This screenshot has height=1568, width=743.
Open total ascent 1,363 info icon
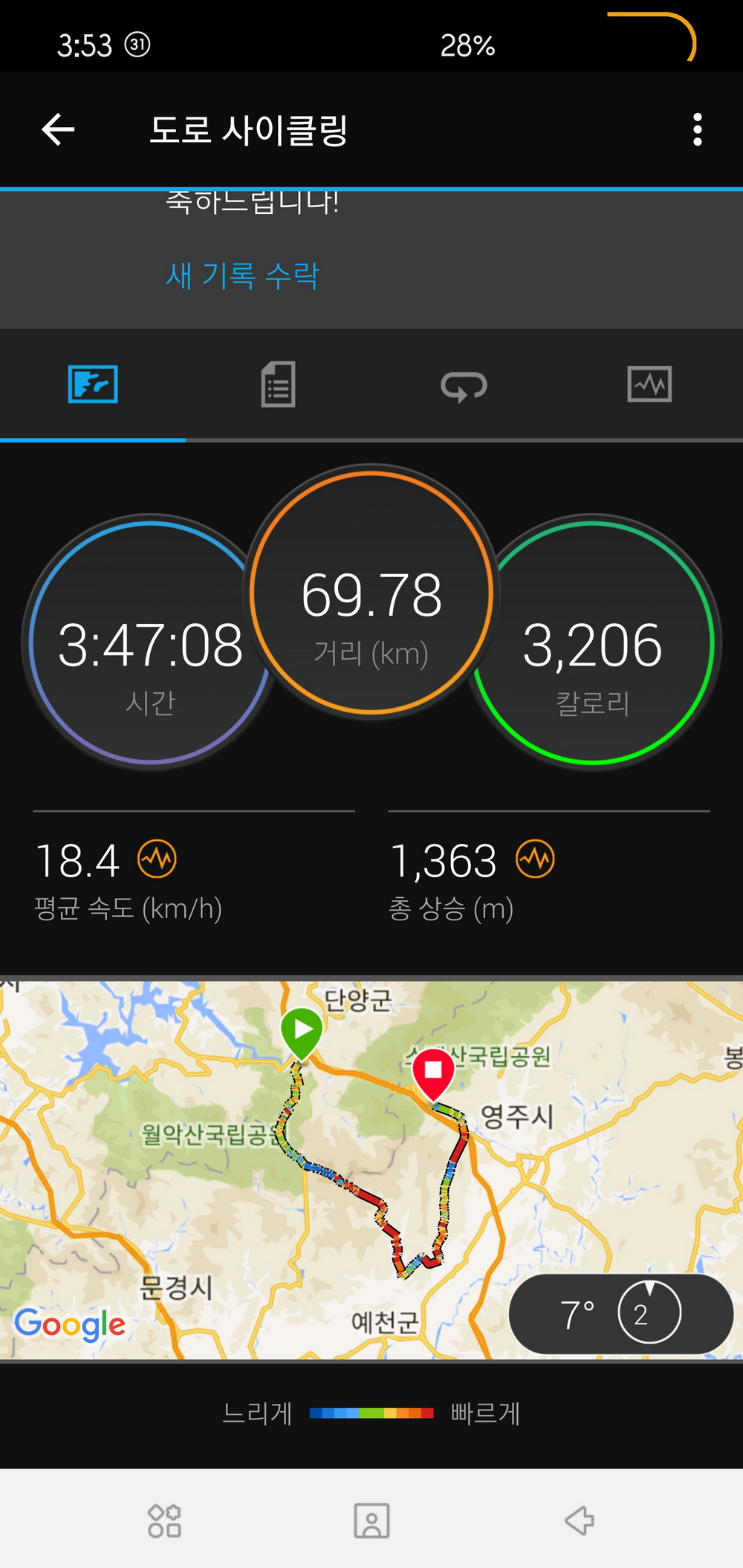(536, 859)
